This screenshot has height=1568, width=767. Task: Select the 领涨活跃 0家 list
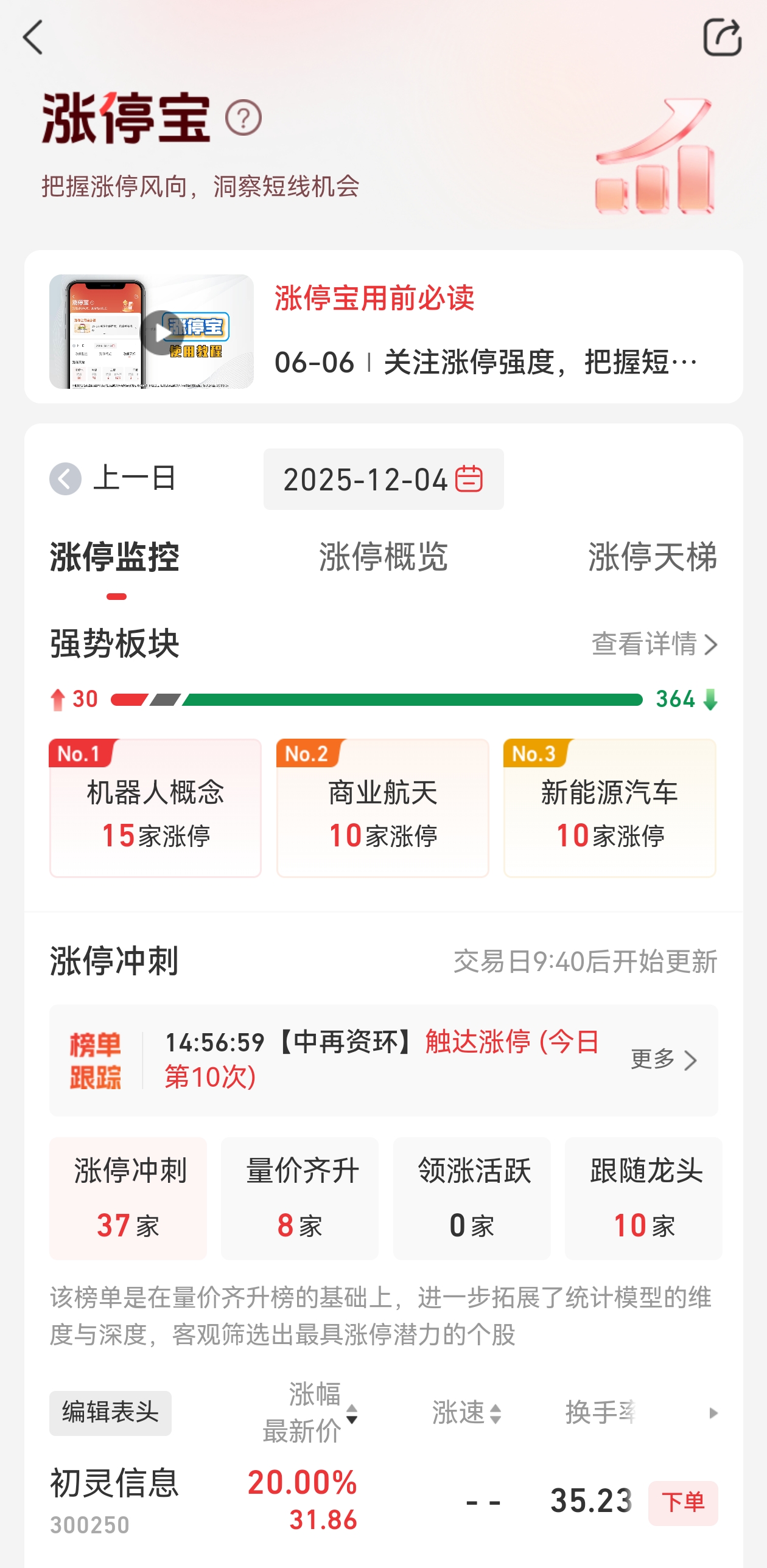pos(472,1198)
